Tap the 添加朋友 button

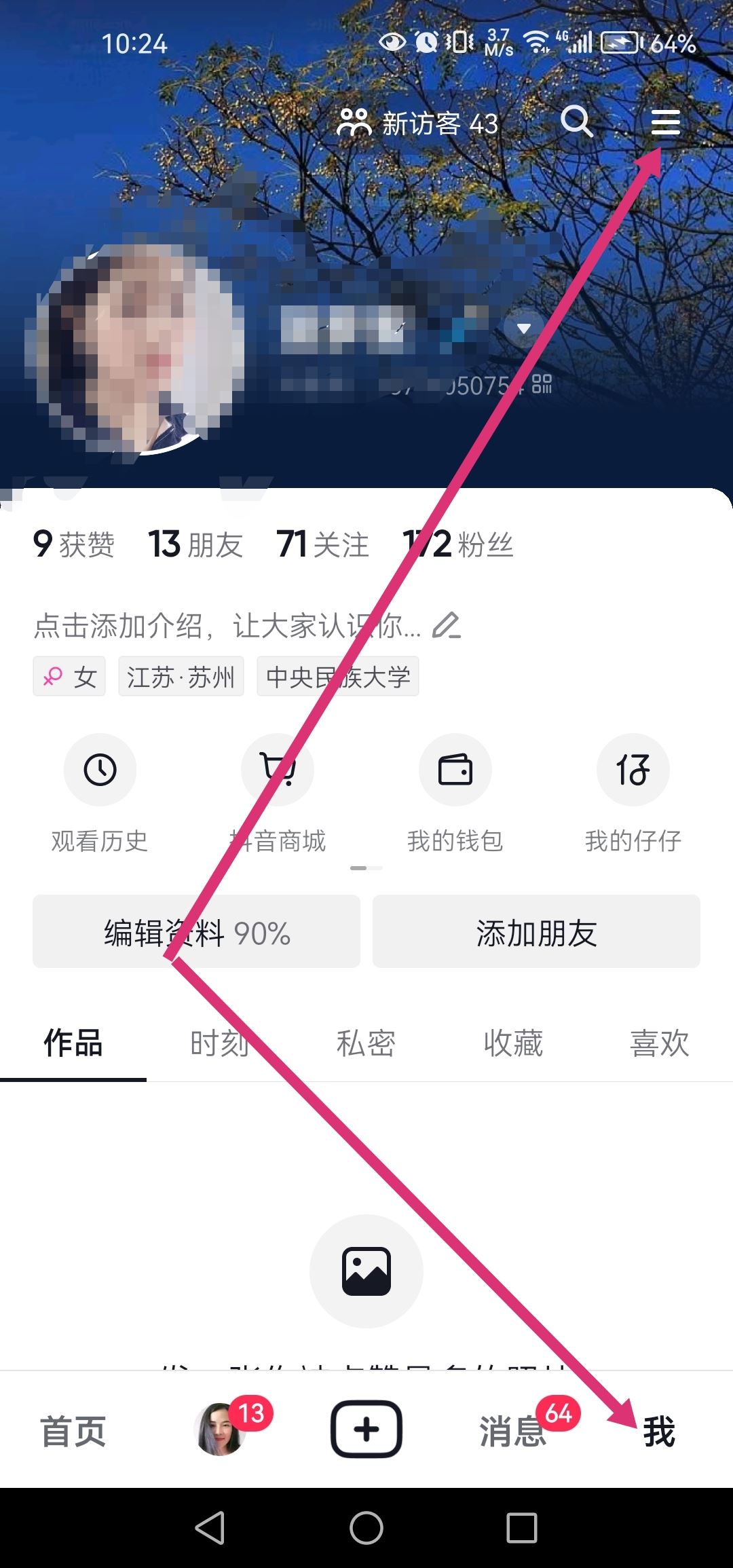pos(535,933)
